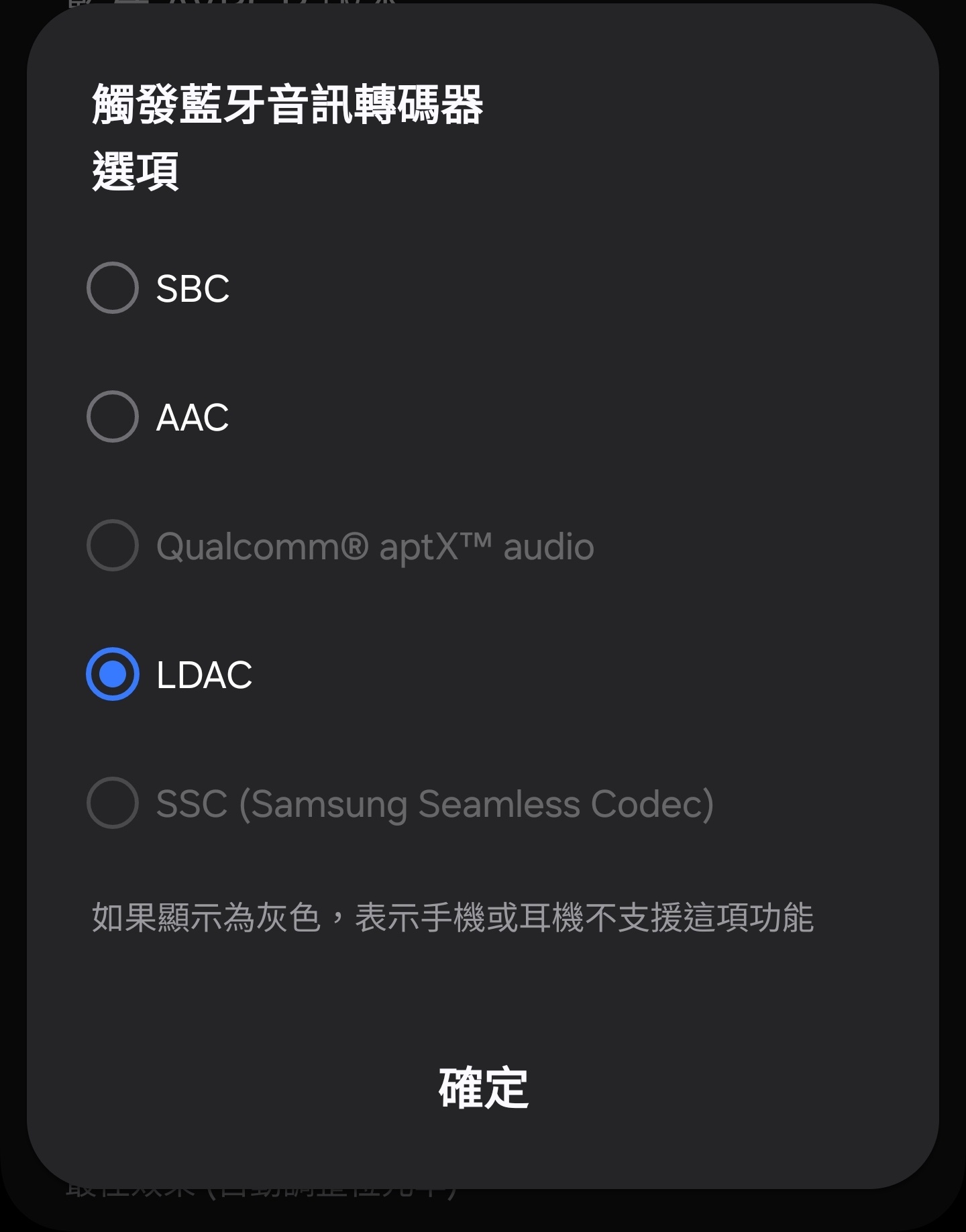The image size is (966, 1232).
Task: Select Qualcomm aptX audio codec
Action: [113, 545]
